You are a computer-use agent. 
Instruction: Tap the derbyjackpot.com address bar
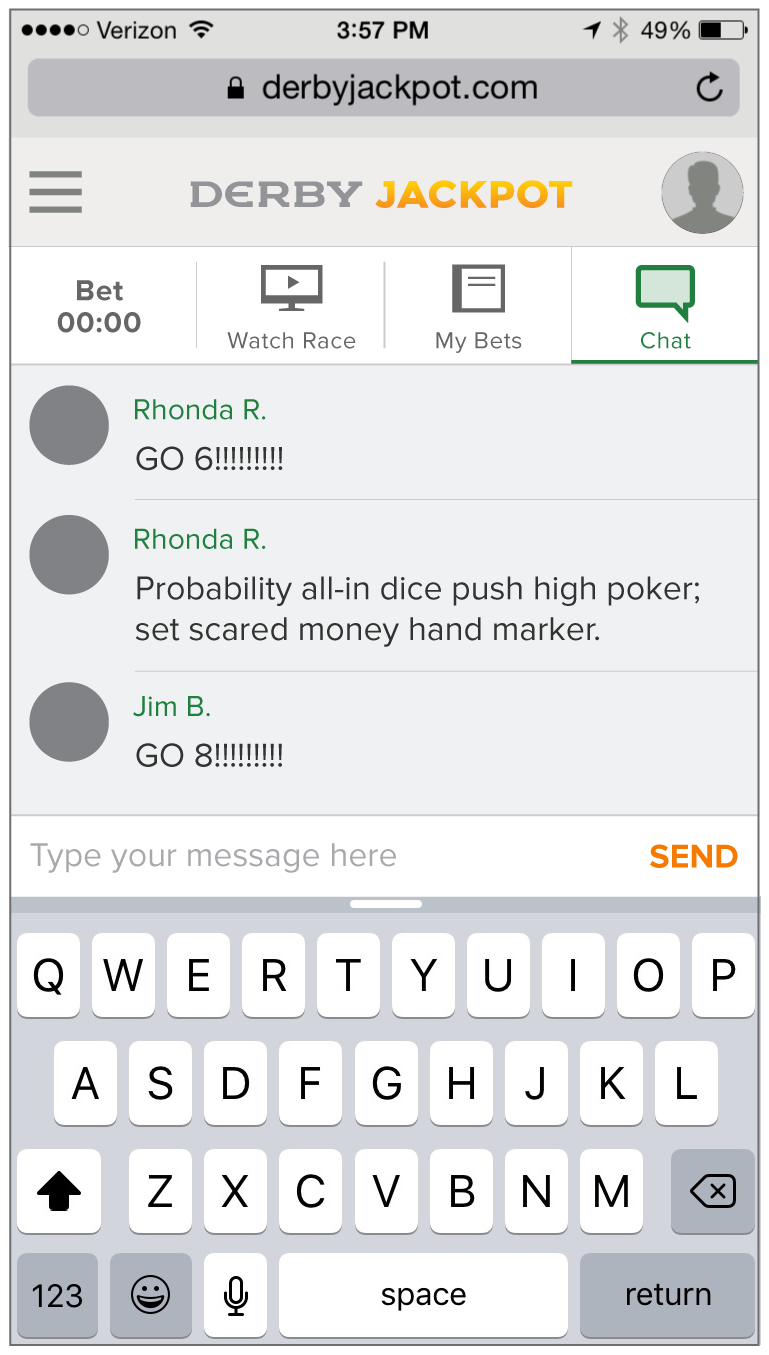(x=383, y=88)
